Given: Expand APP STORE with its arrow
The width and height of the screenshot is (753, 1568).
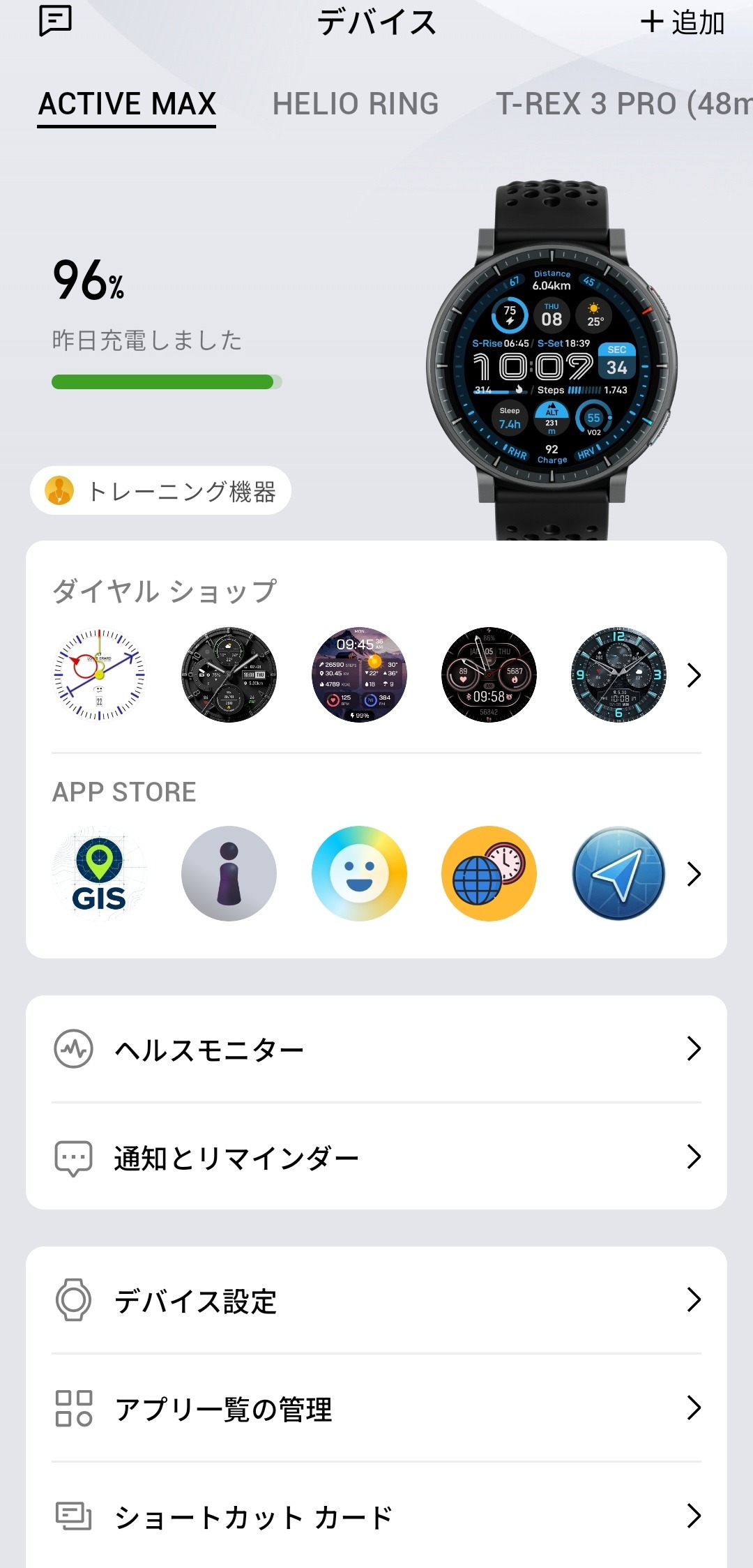Looking at the screenshot, I should pyautogui.click(x=693, y=873).
